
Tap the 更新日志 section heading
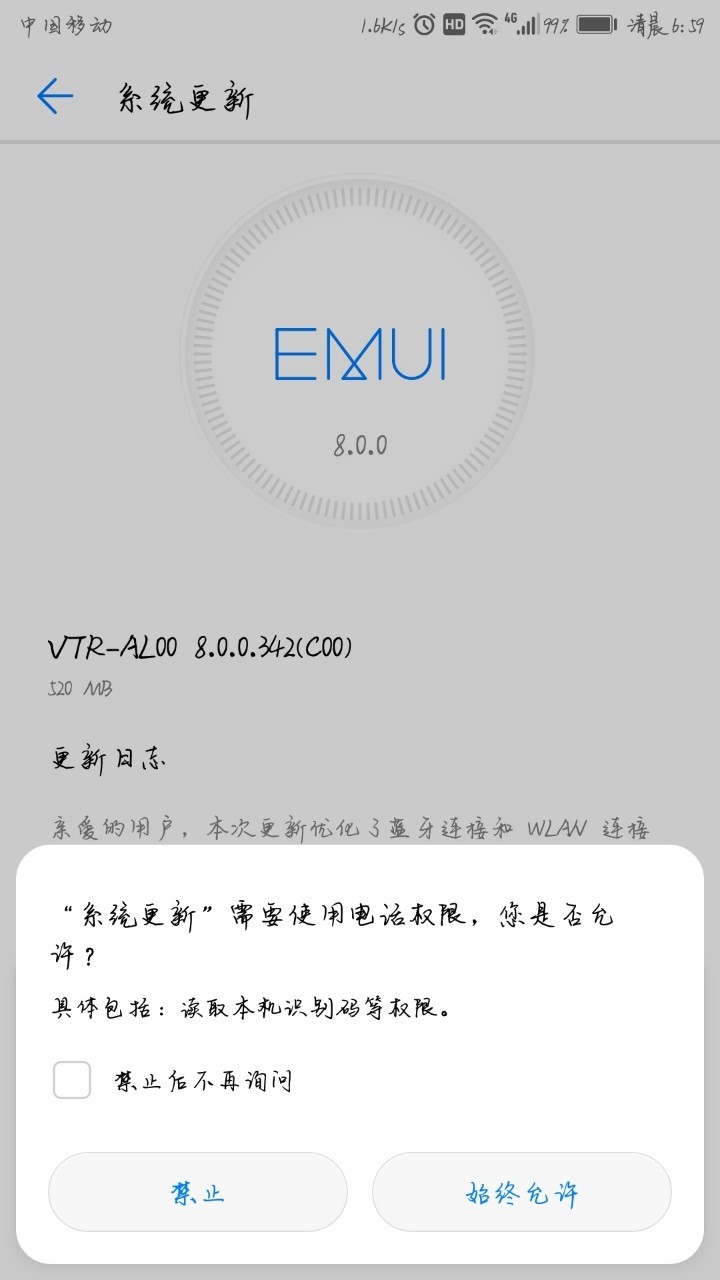pos(110,760)
